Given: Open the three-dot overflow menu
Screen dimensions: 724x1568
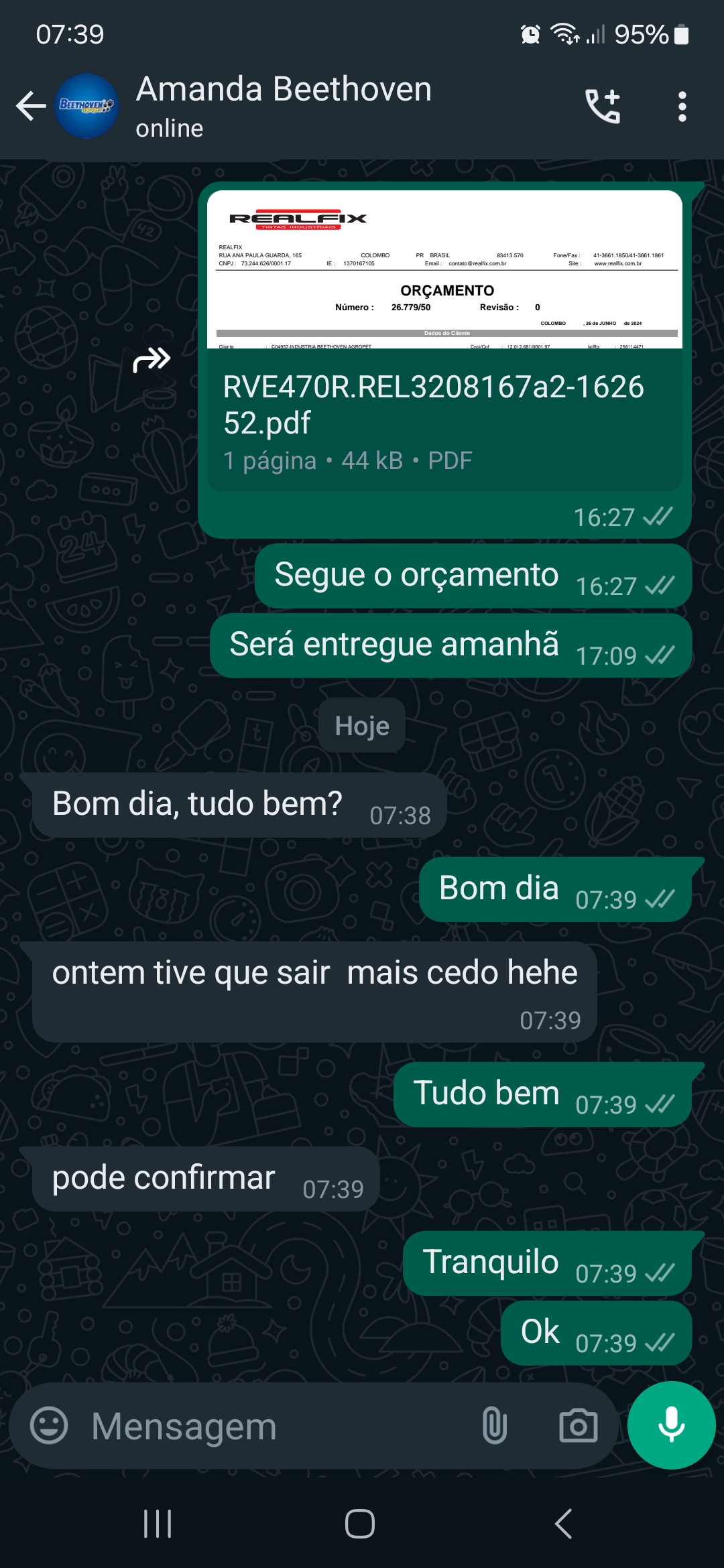Looking at the screenshot, I should tap(682, 107).
